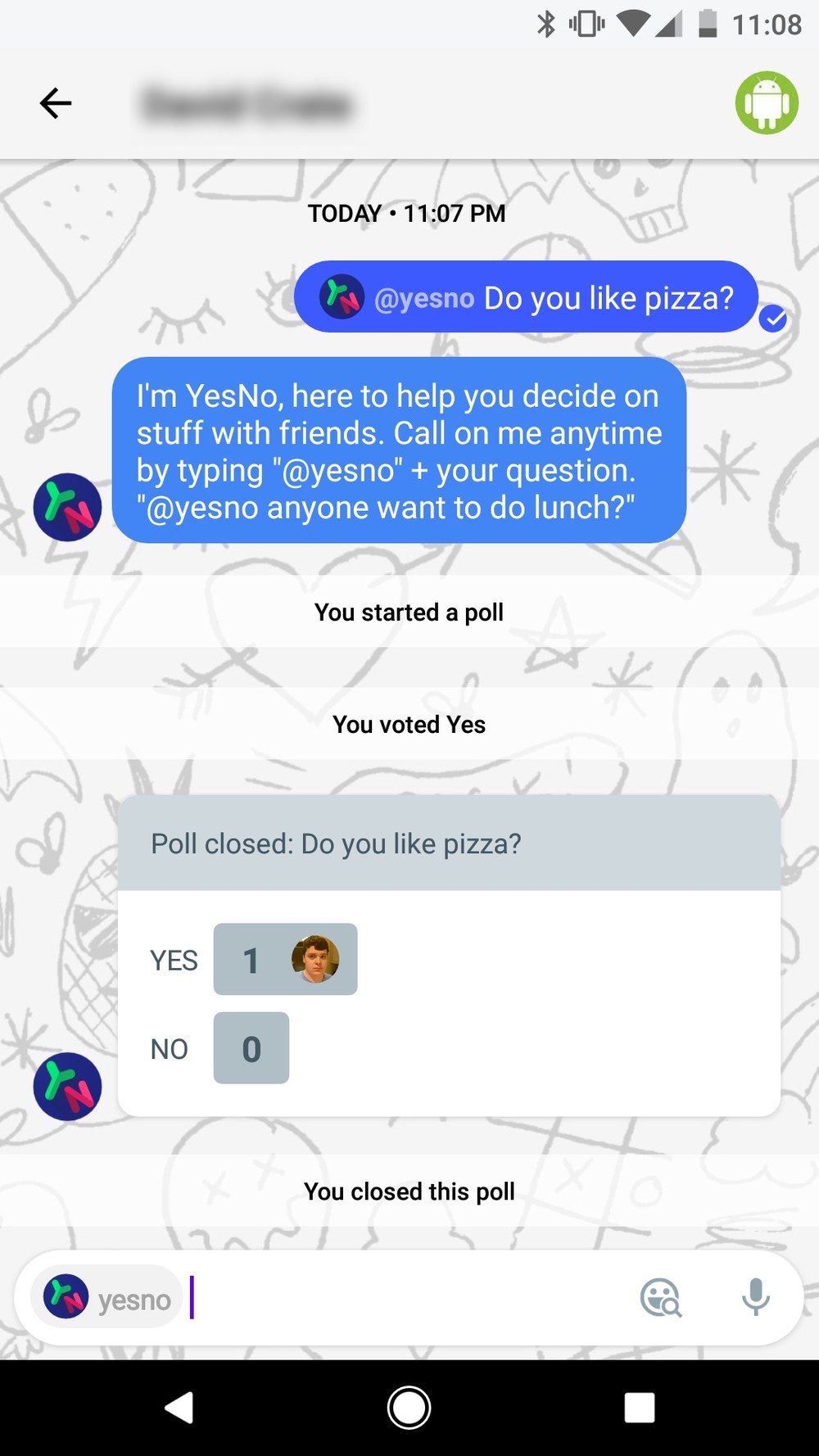Open the emoji sticker search icon

(660, 1298)
